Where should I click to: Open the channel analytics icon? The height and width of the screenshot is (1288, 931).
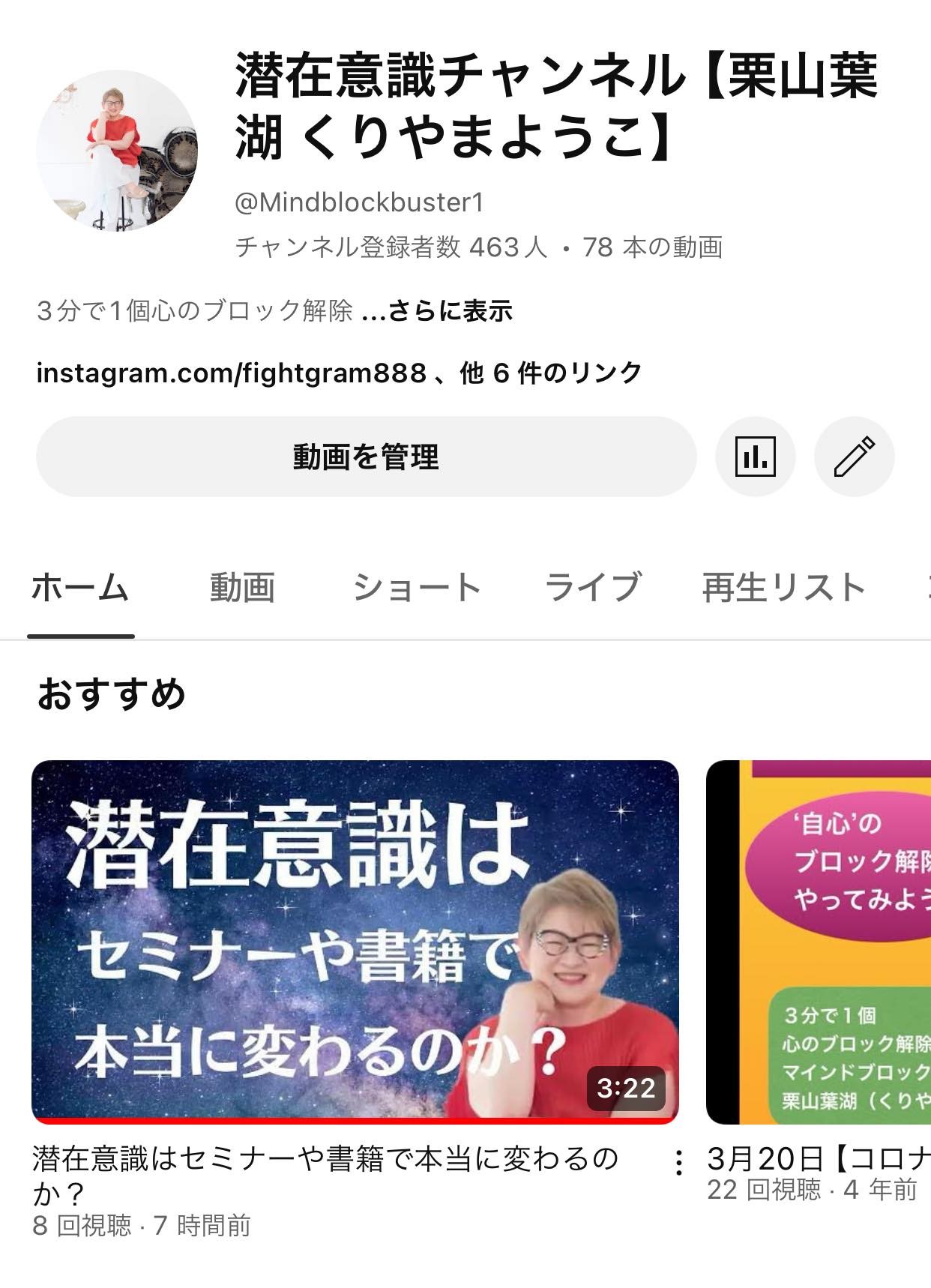(x=755, y=457)
